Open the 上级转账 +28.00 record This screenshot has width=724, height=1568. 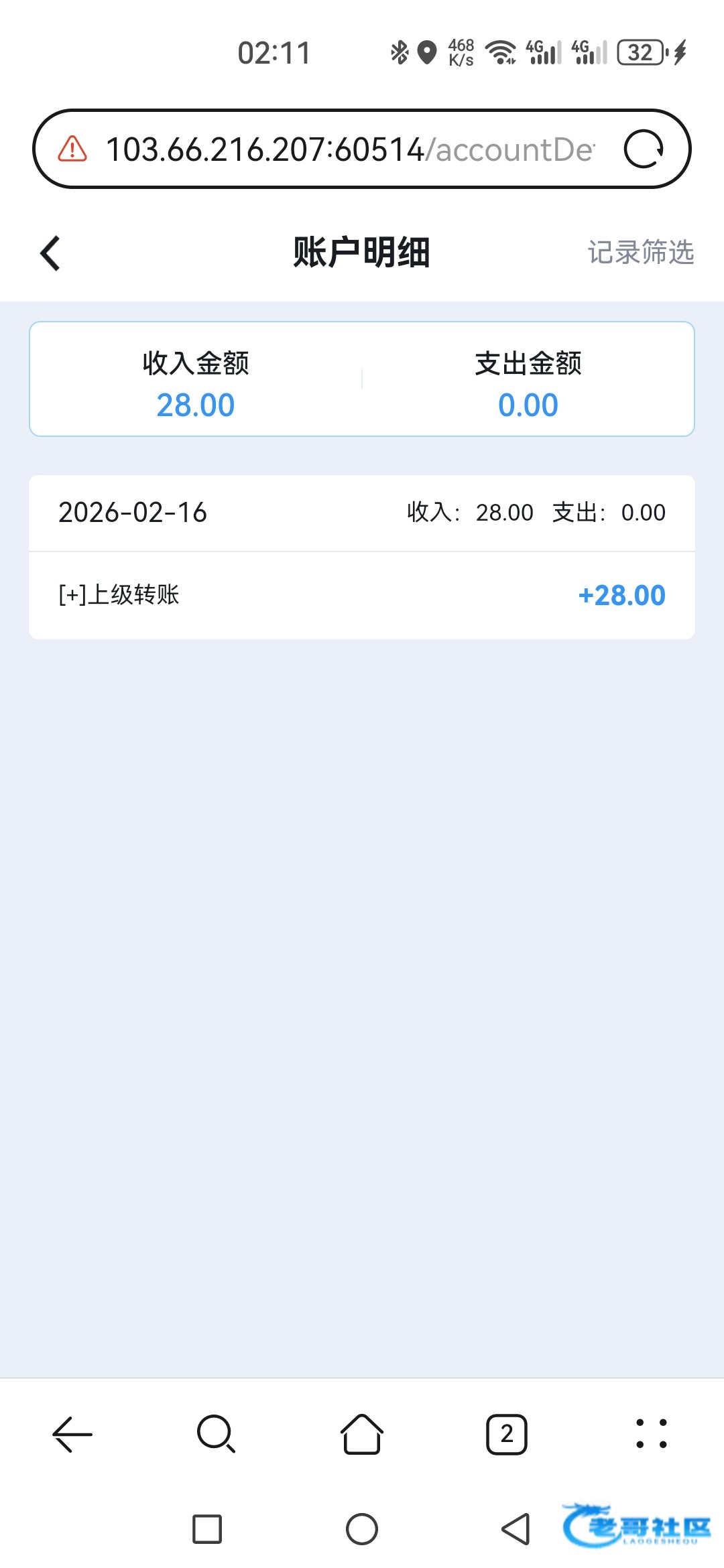point(362,595)
